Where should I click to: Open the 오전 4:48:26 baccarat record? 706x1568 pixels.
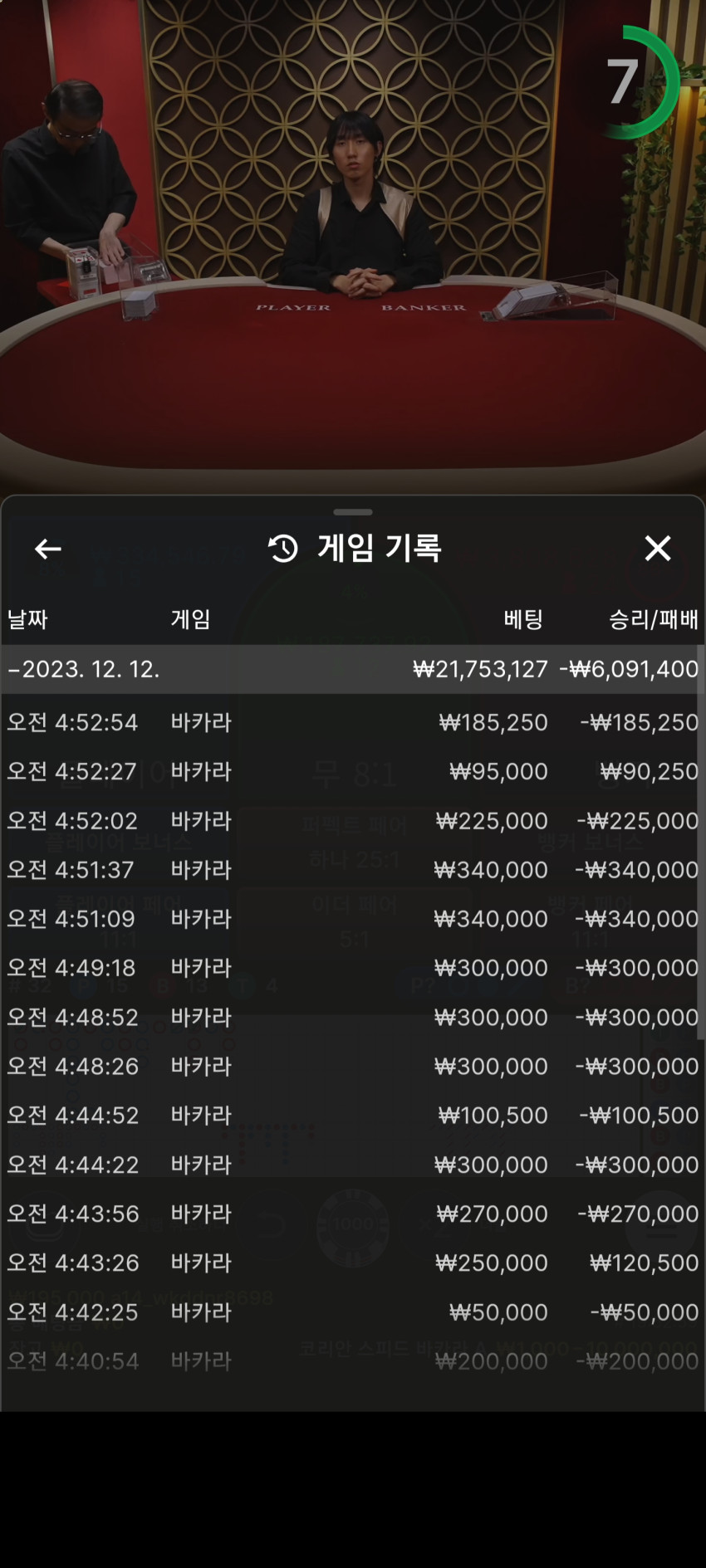pos(353,1066)
